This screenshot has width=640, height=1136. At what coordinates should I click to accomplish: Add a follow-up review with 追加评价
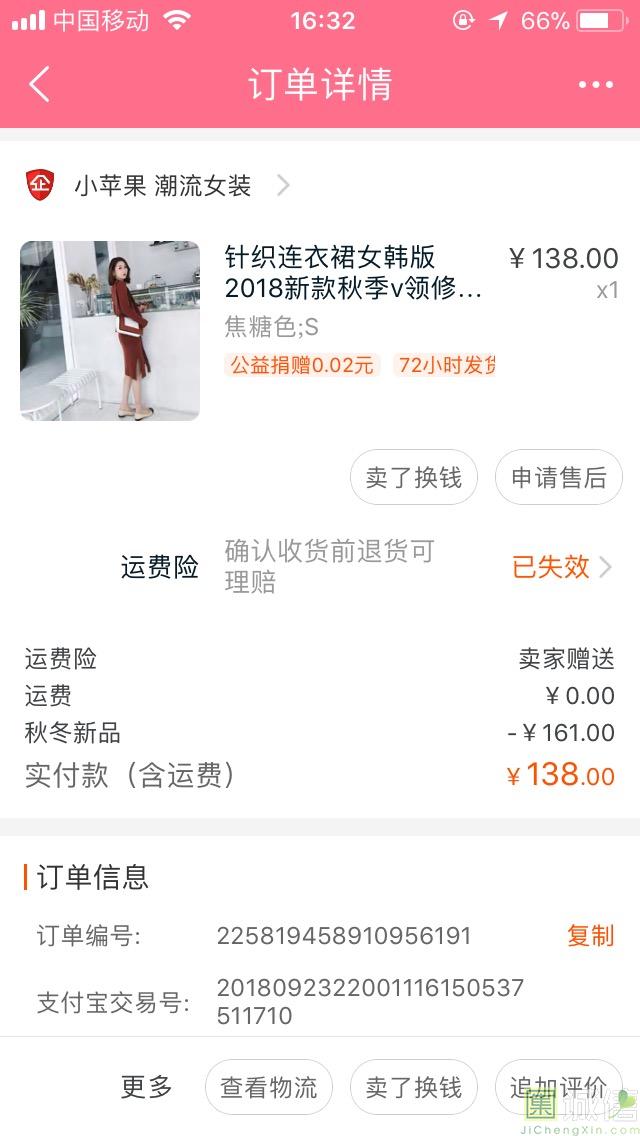pos(557,1087)
